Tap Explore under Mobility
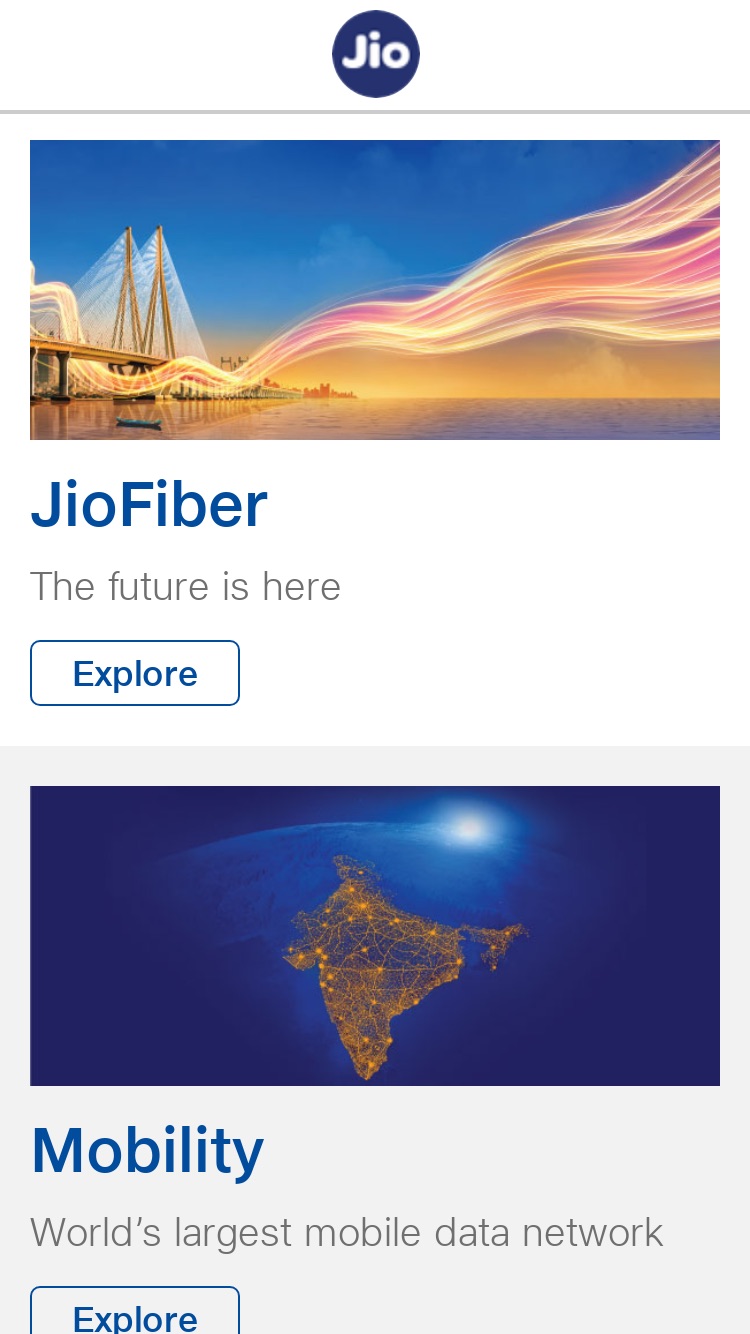 point(135,1312)
